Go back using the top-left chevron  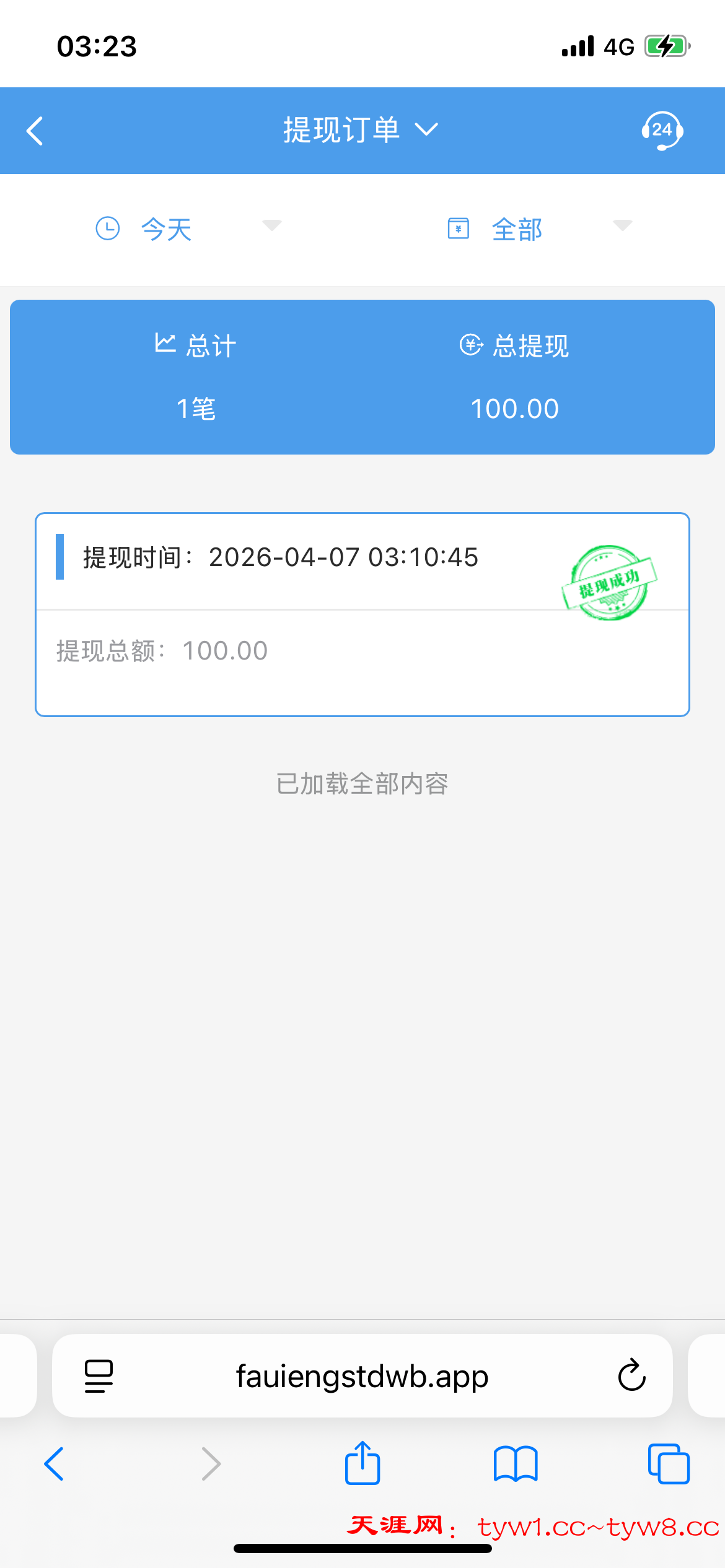pos(34,131)
